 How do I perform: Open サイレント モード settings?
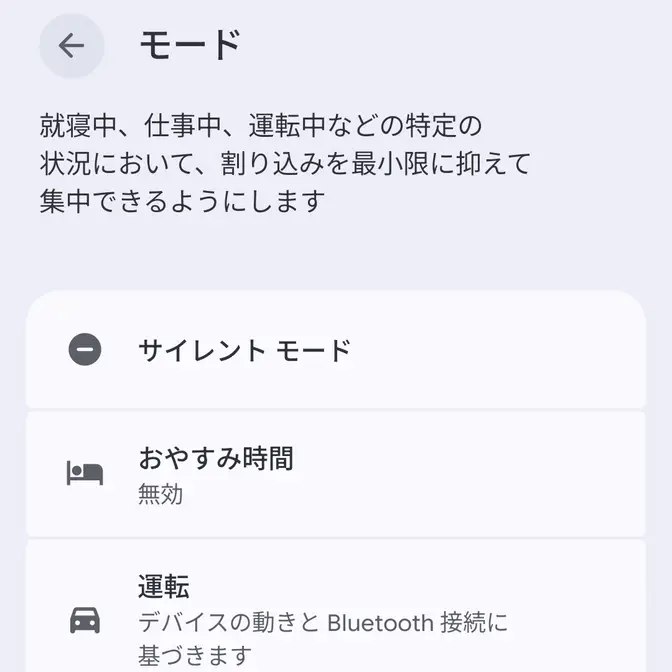pyautogui.click(x=336, y=350)
